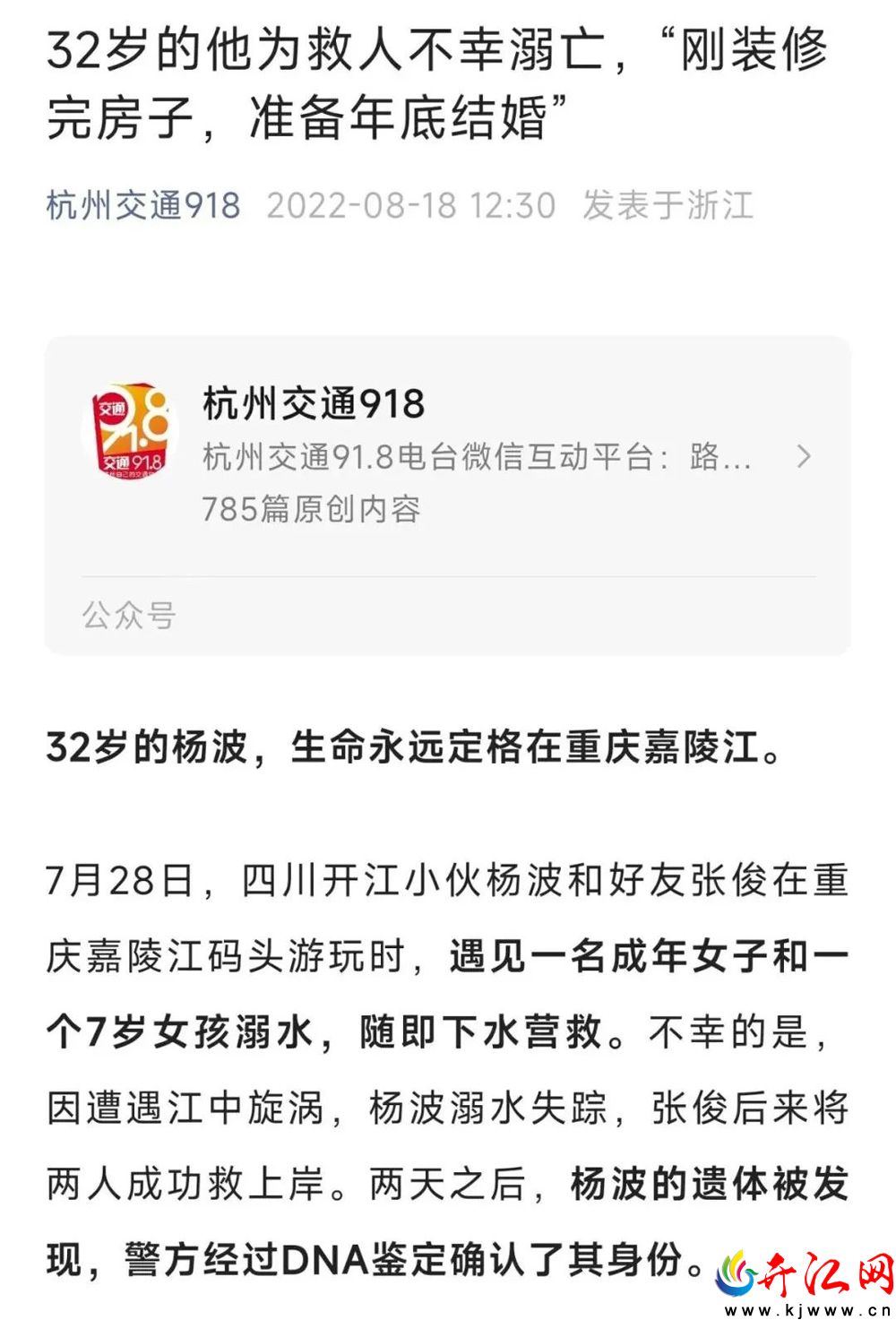
Task: Tap the chevron on the account card
Action: (803, 457)
